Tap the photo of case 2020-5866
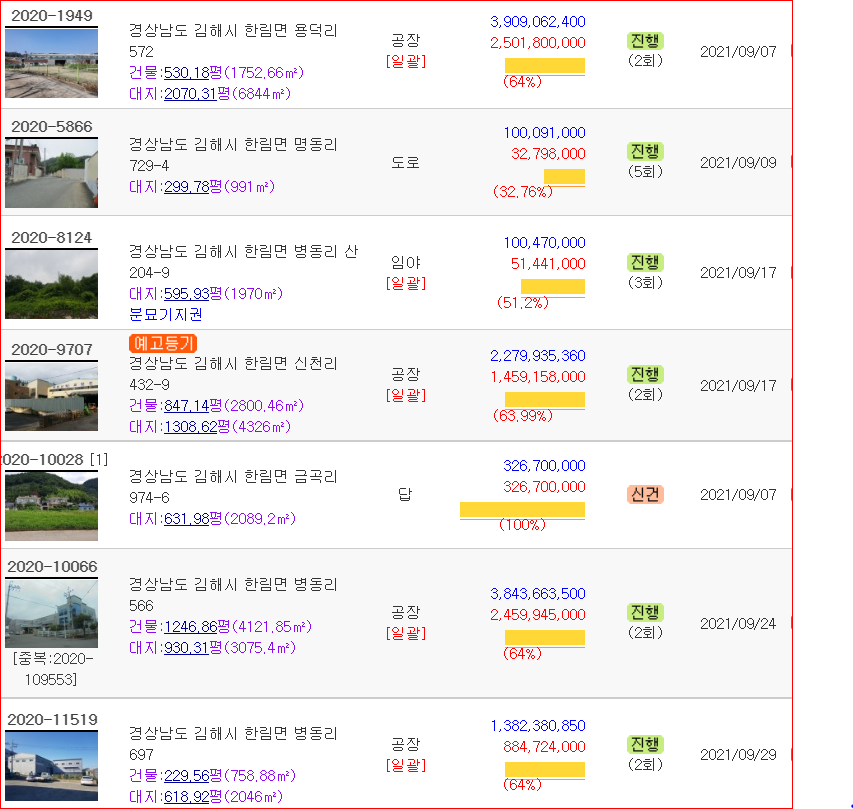853x809 pixels. (51, 172)
